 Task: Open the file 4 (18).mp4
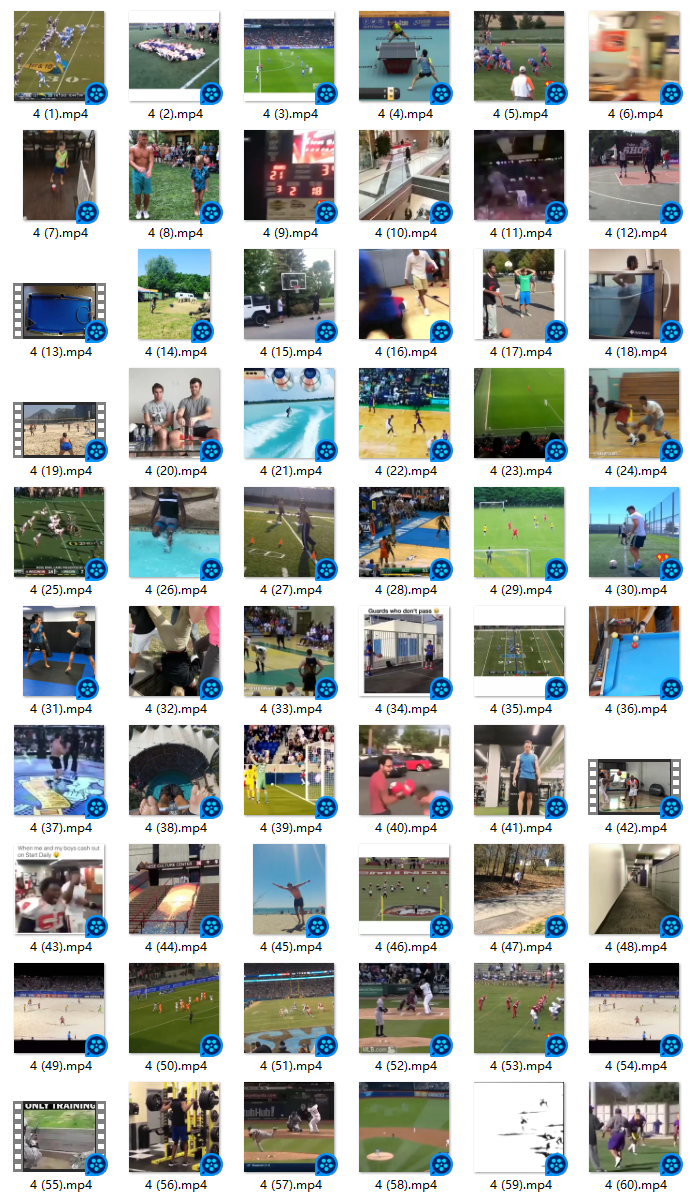pos(634,295)
